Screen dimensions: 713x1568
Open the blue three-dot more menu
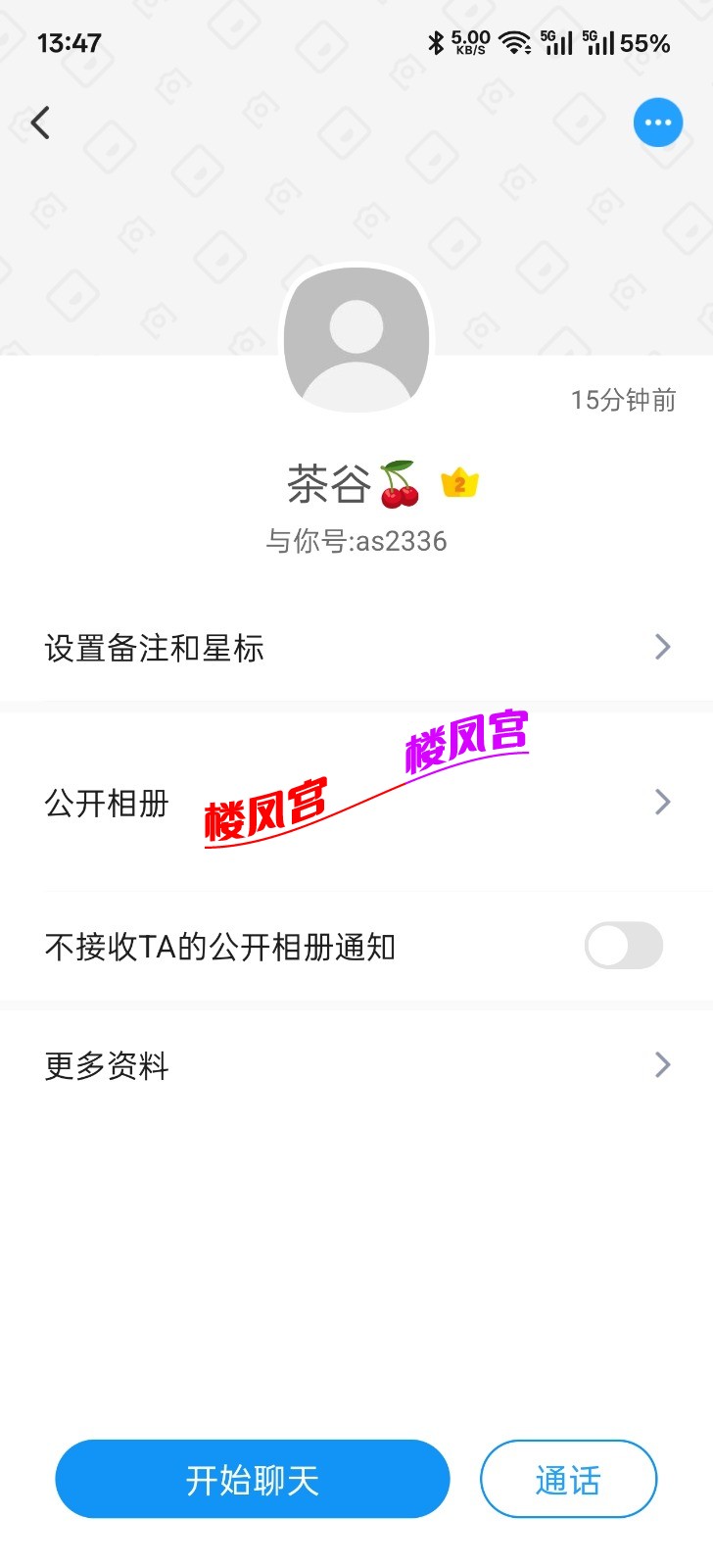click(x=657, y=123)
